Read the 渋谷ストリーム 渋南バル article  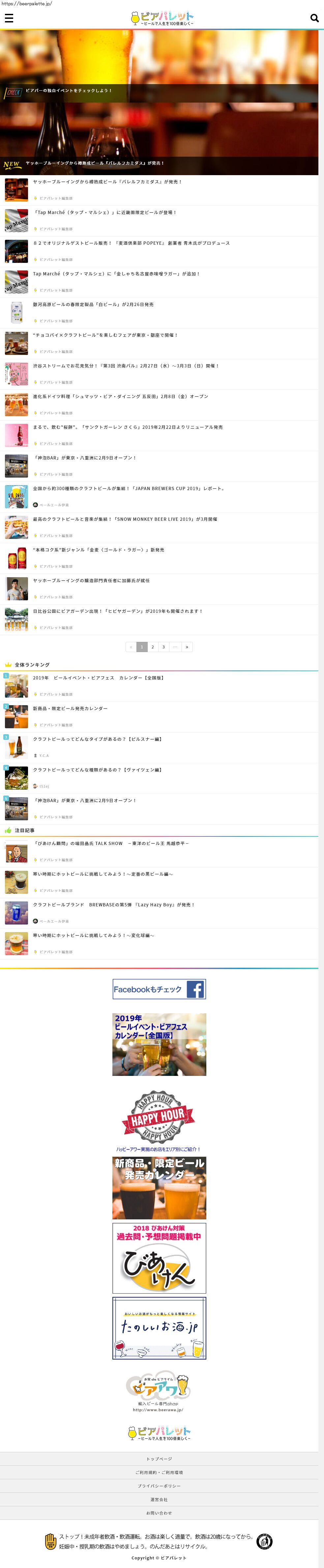coord(125,366)
